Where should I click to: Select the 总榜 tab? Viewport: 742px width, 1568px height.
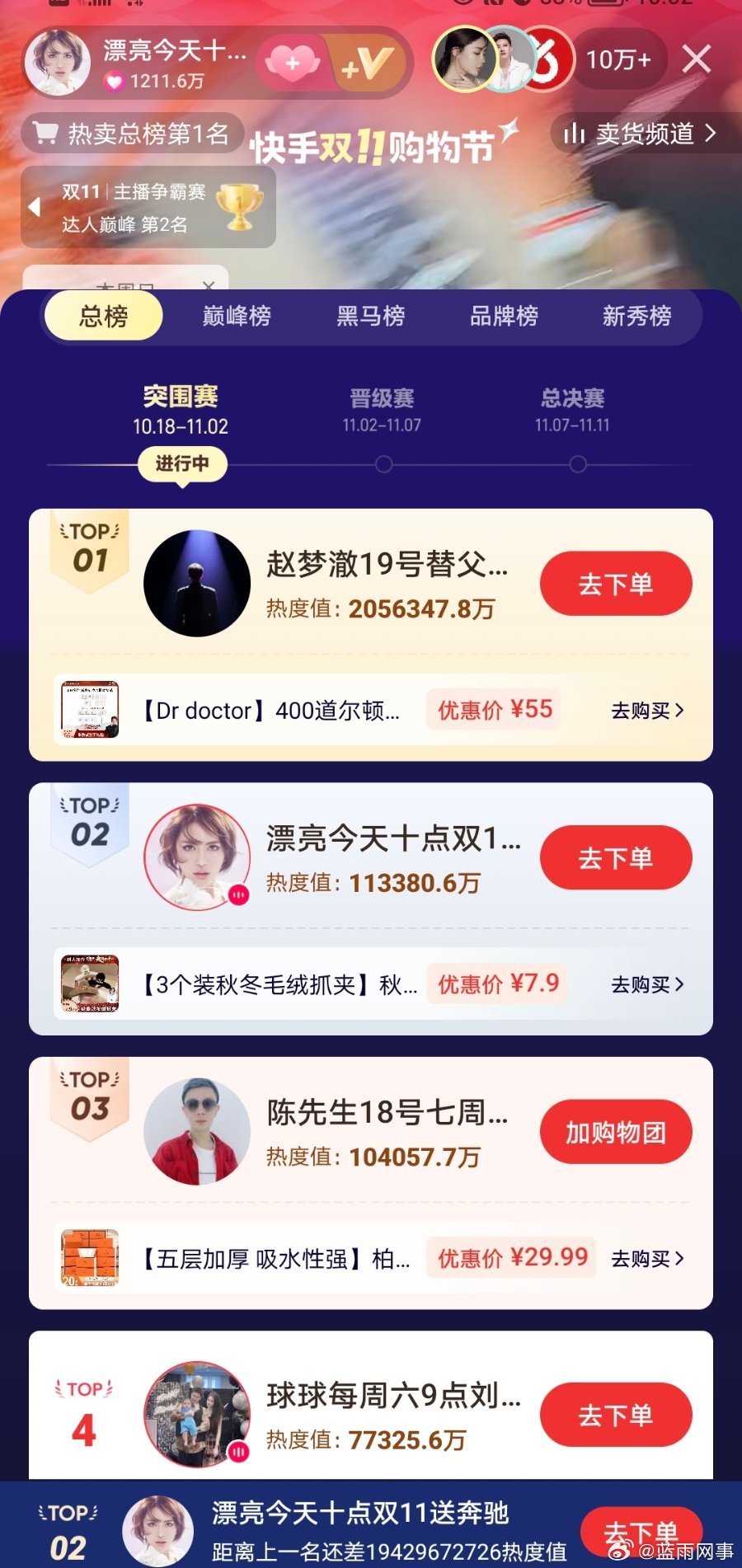pyautogui.click(x=103, y=317)
